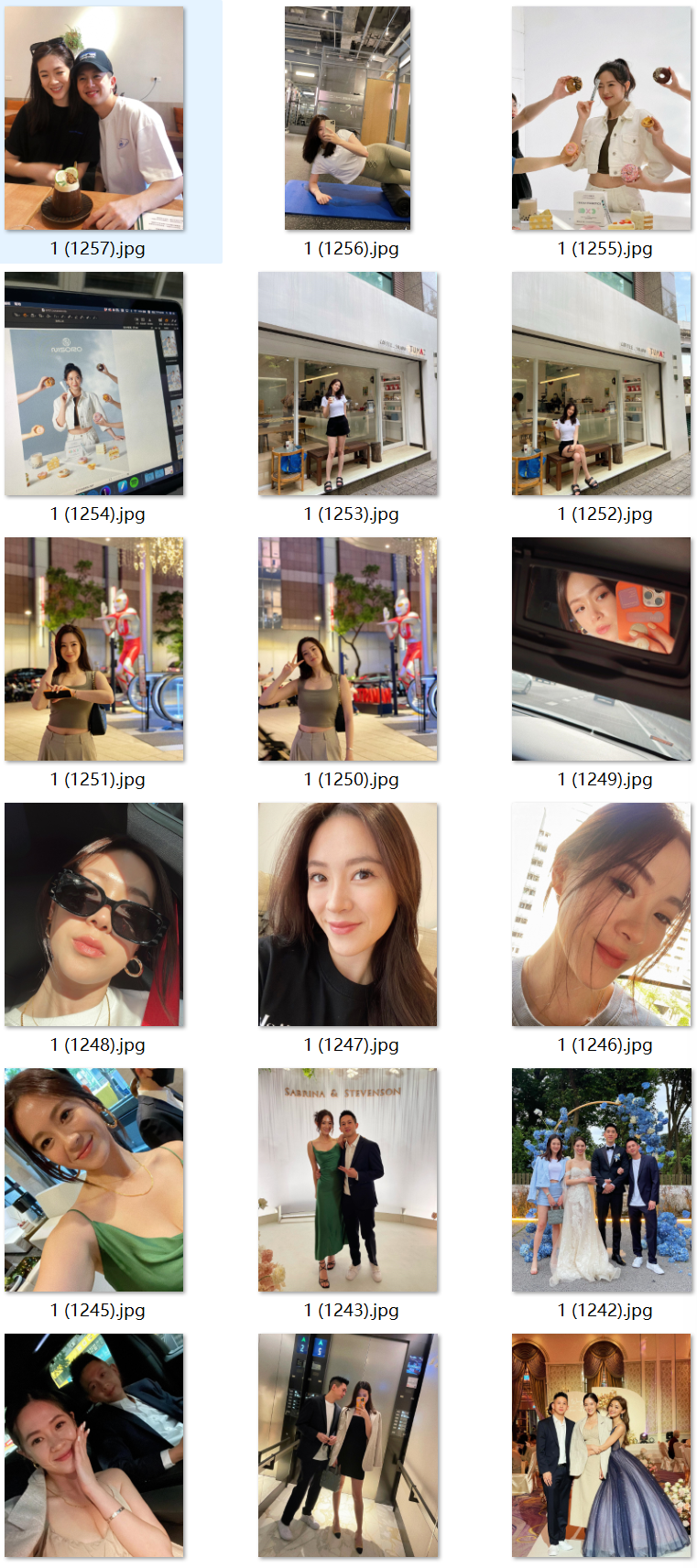This screenshot has width=697, height=1568.
Task: Select the picture 1 (1243).jpg
Action: click(x=348, y=1181)
